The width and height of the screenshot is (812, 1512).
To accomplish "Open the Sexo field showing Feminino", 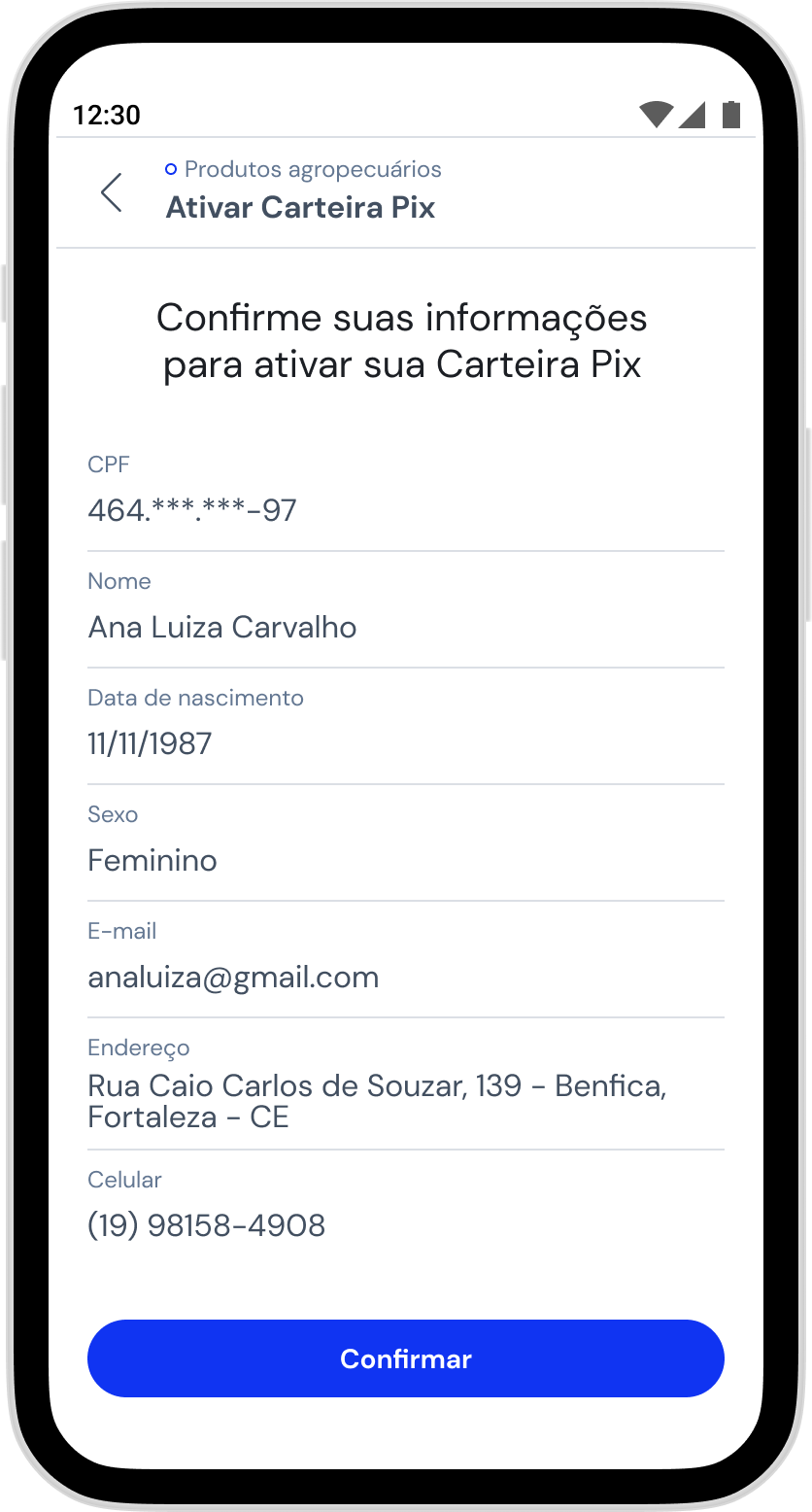I will pos(406,843).
